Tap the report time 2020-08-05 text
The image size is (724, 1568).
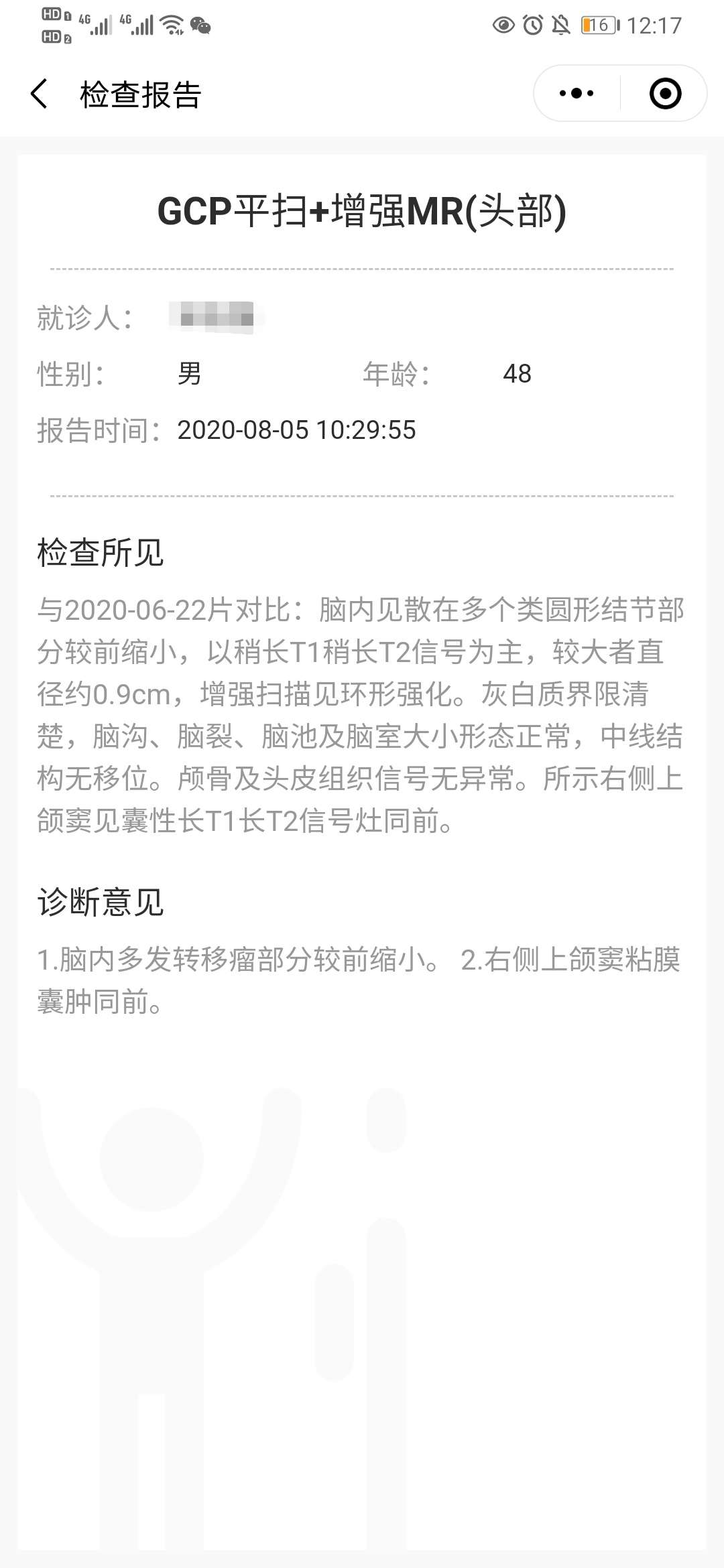(296, 431)
